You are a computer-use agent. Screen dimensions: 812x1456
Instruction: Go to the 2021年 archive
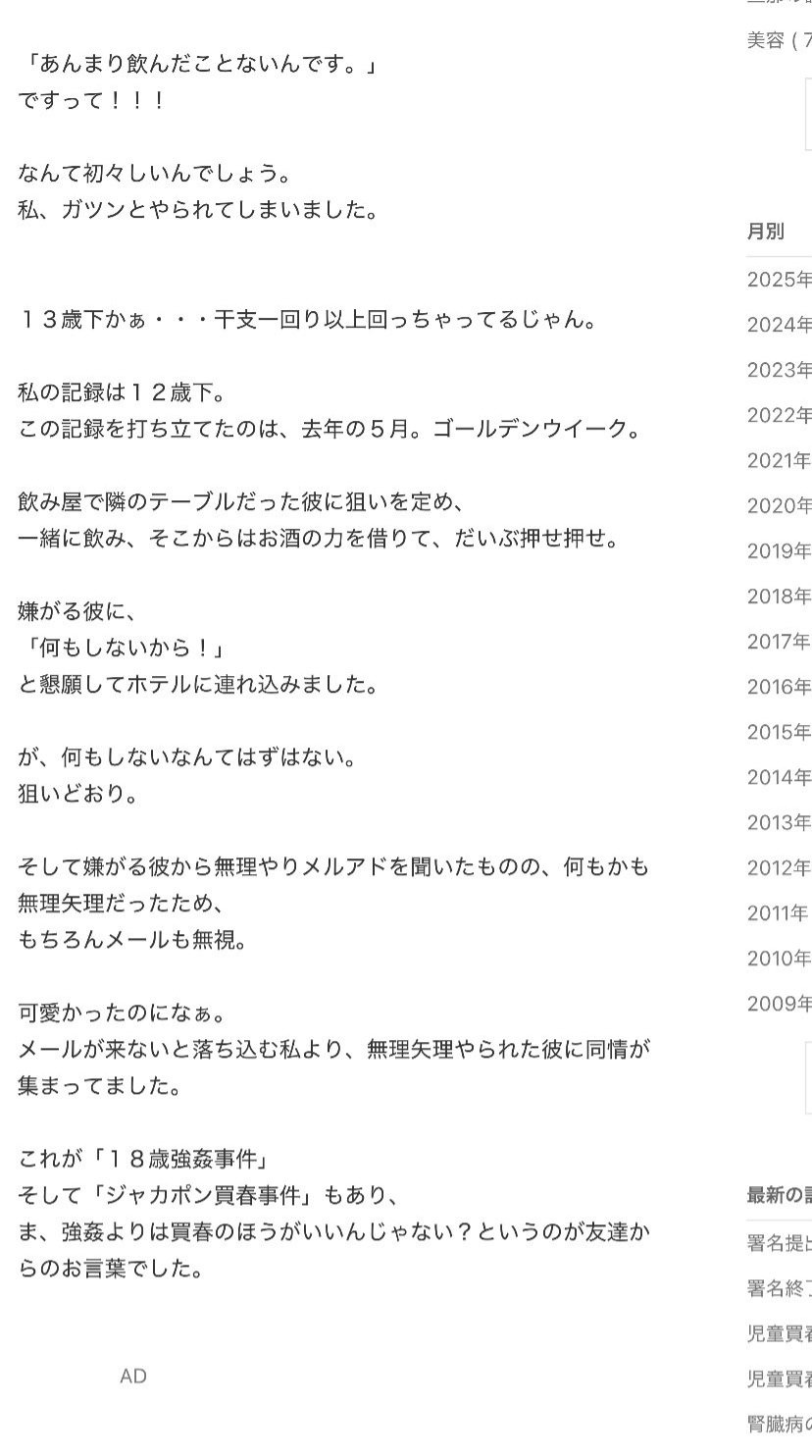tap(780, 460)
